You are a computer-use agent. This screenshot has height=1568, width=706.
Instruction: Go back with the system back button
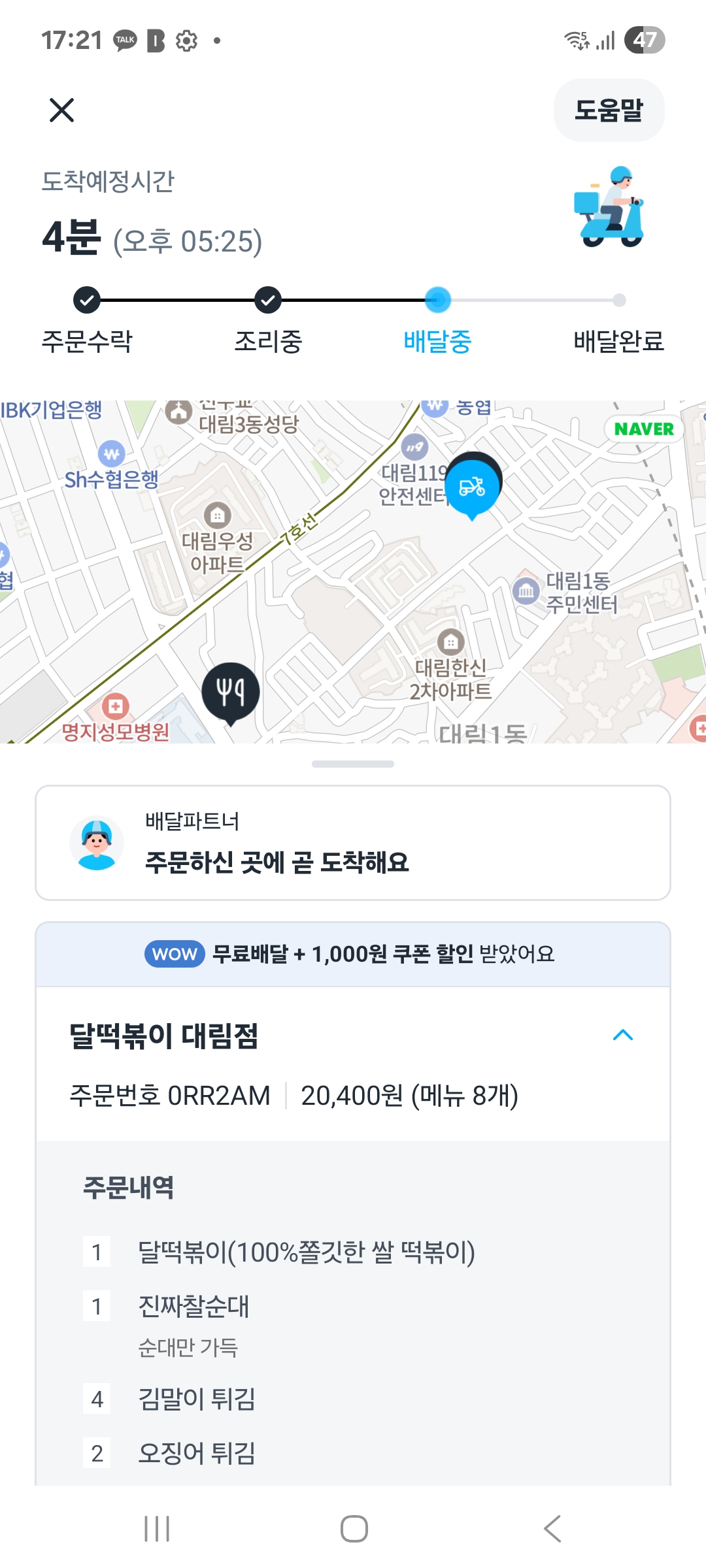[x=552, y=1529]
